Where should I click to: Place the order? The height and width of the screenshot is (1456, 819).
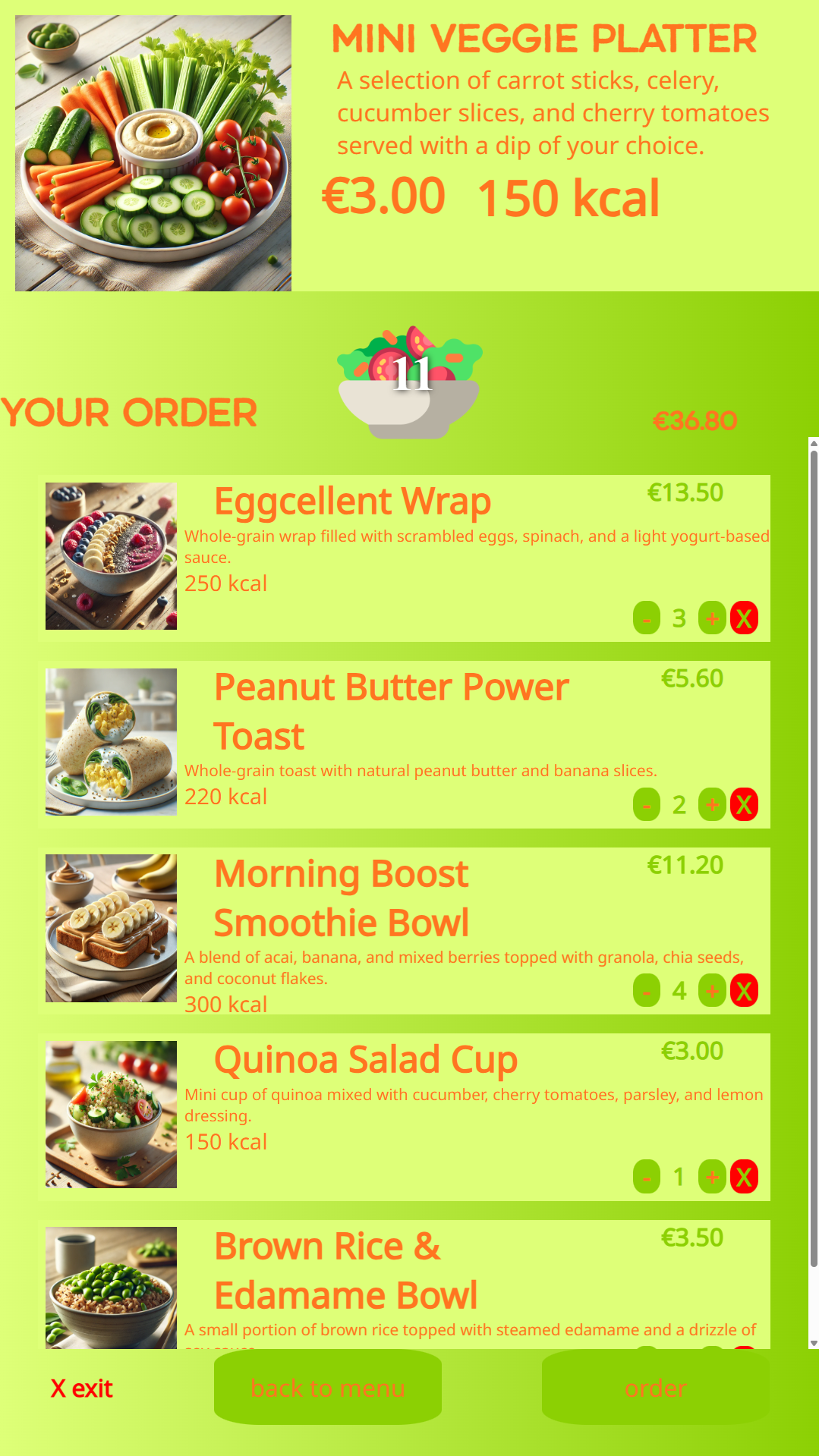[x=655, y=1388]
